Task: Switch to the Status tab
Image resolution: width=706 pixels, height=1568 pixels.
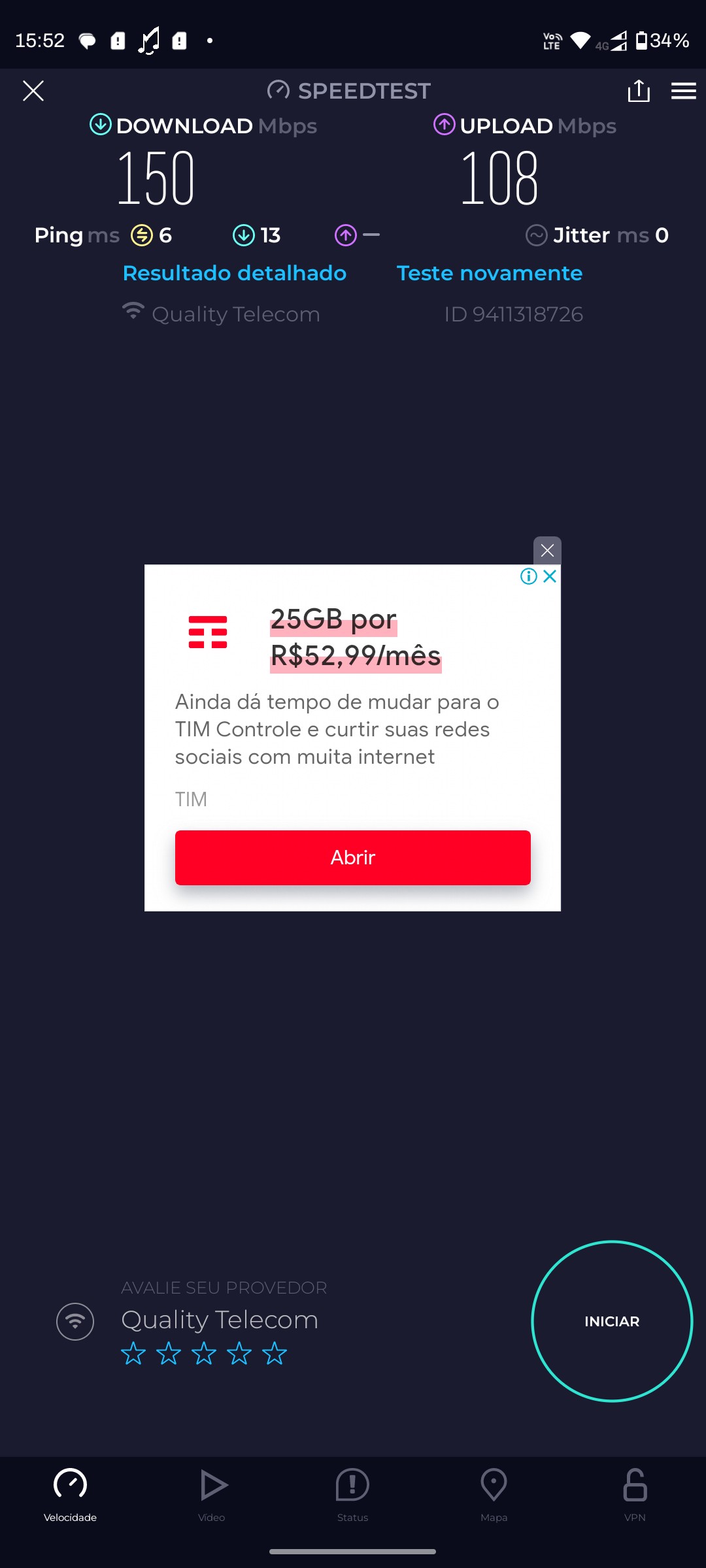Action: (x=353, y=1494)
